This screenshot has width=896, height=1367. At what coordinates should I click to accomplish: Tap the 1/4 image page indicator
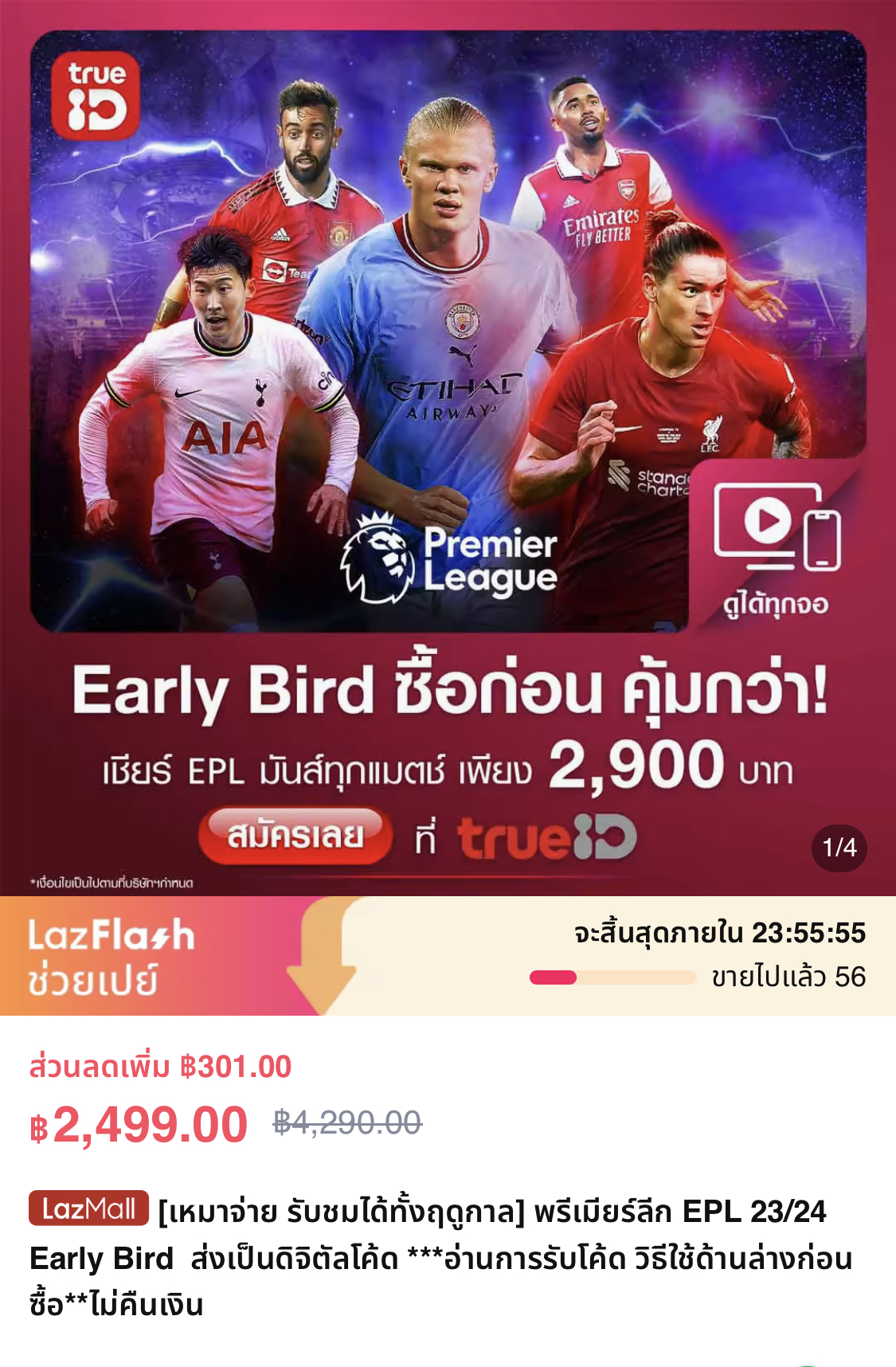coord(839,848)
